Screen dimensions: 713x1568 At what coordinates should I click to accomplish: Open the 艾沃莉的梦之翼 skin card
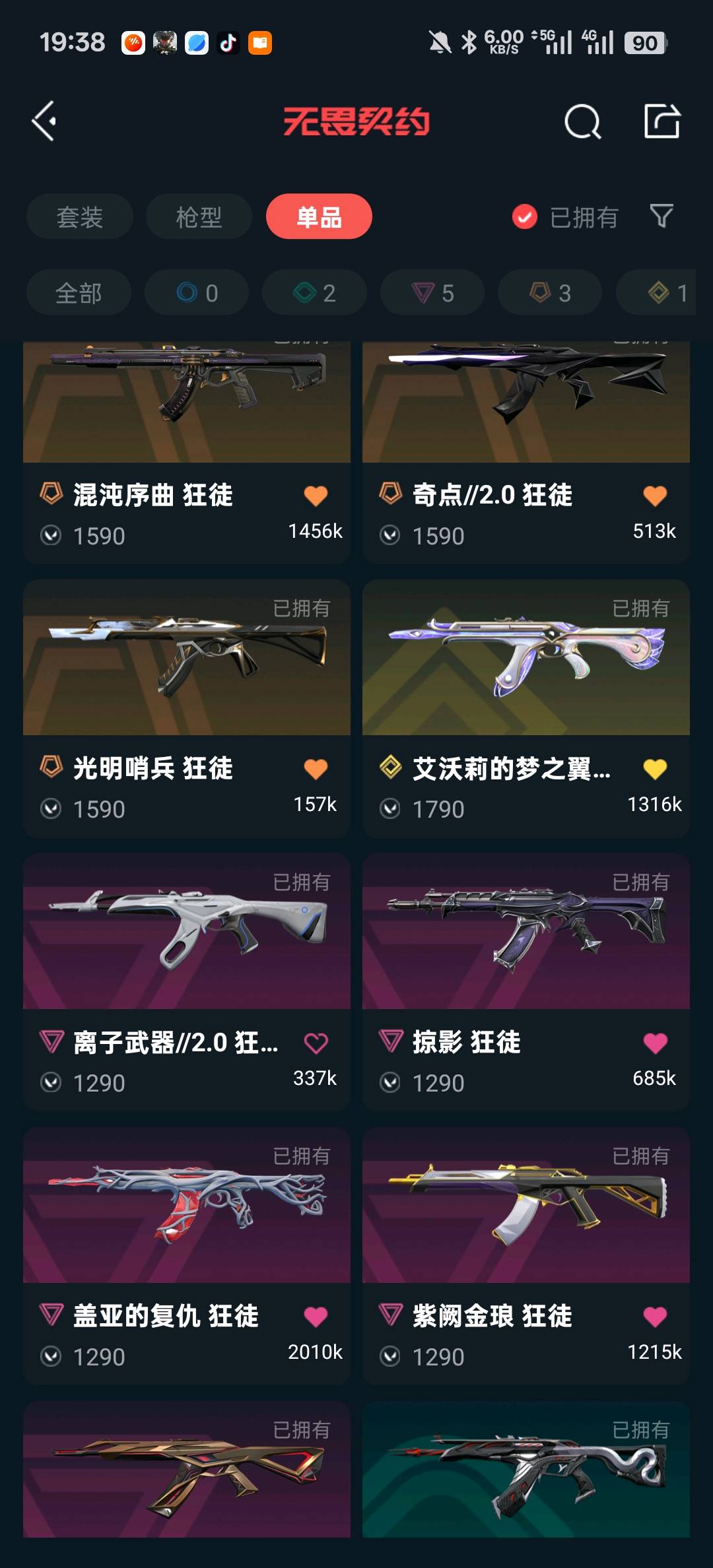coord(526,660)
